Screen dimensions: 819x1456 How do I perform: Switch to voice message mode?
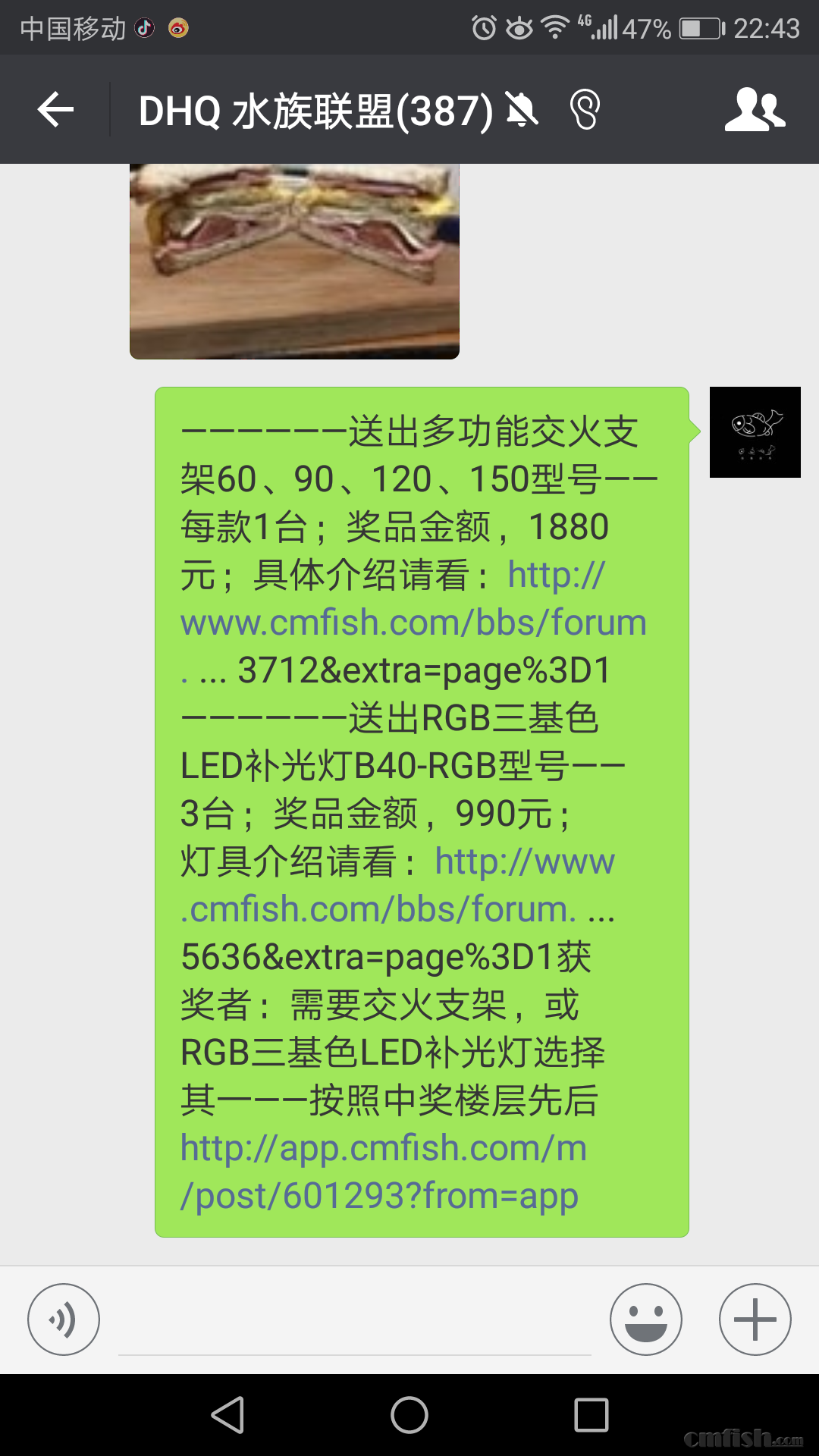64,1319
